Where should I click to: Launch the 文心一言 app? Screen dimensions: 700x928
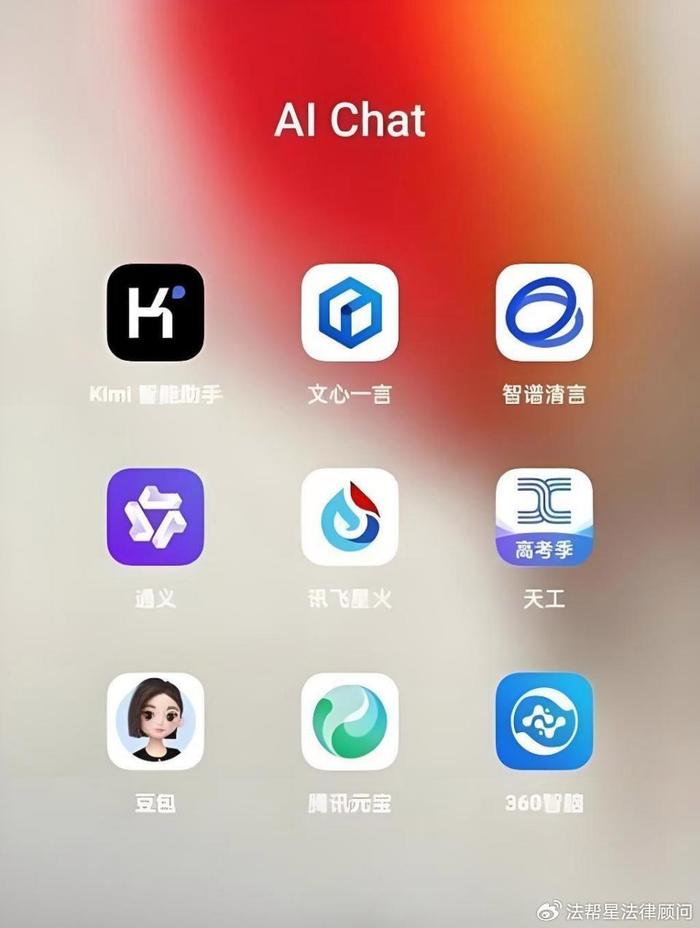tap(349, 312)
